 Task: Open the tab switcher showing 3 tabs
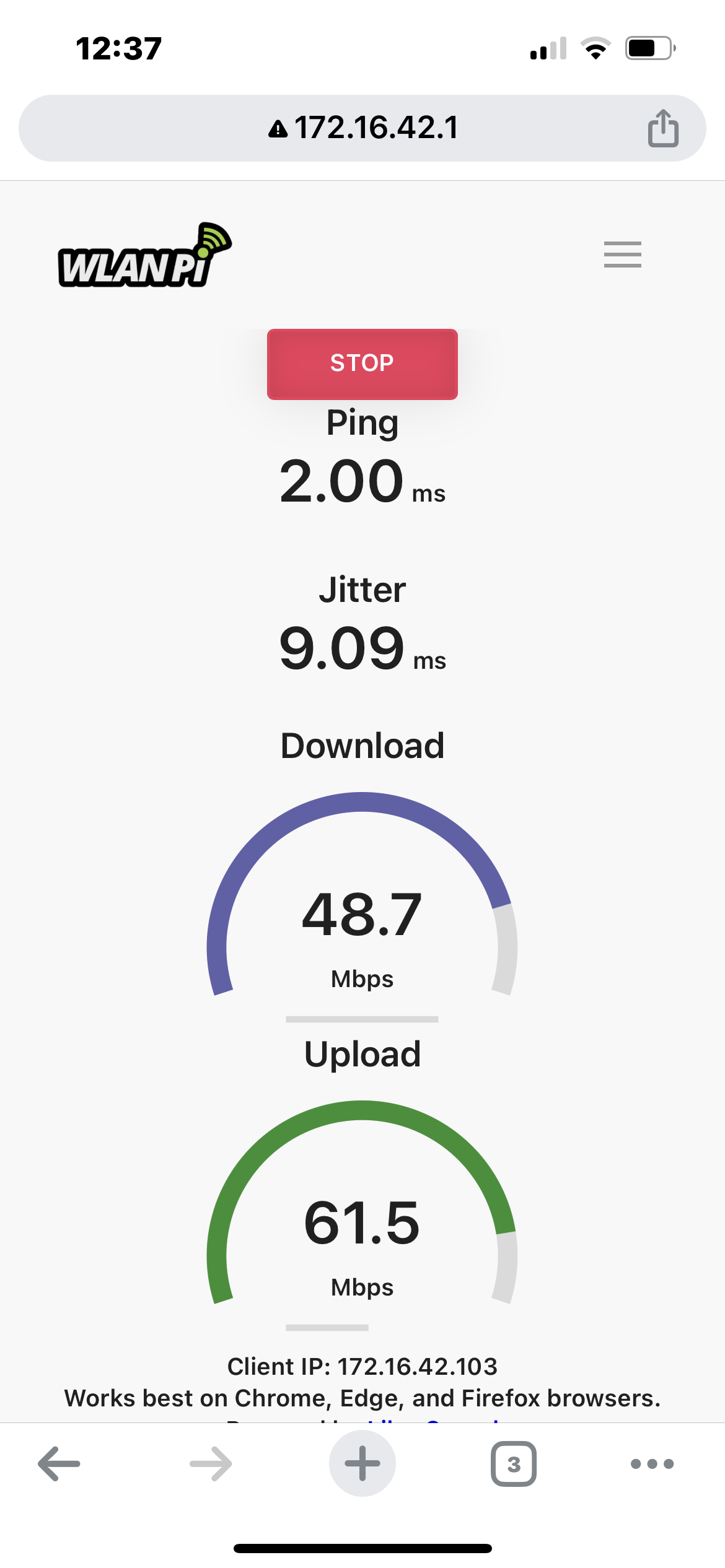coord(514,1464)
